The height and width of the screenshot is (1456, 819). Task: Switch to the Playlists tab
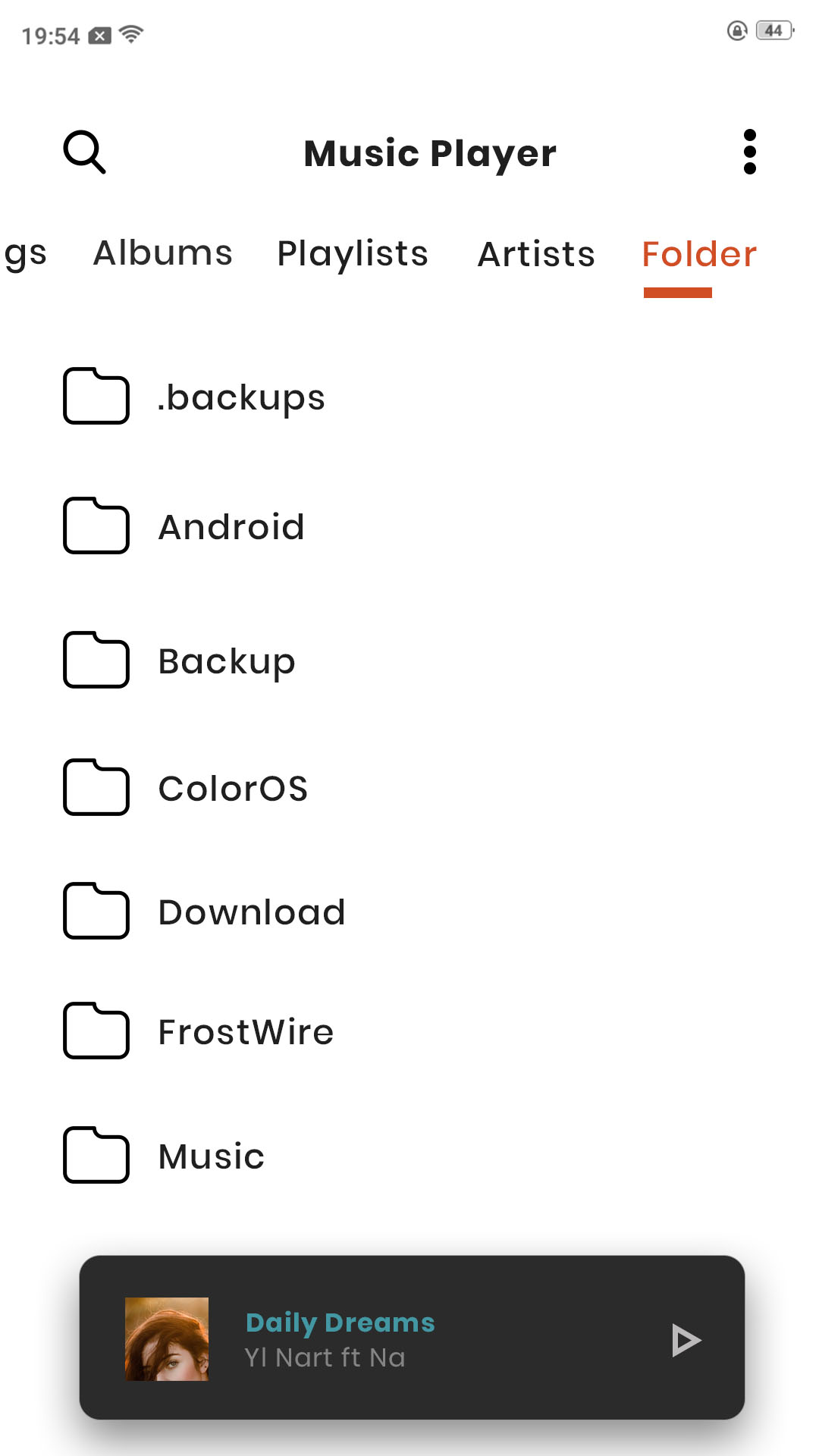(353, 253)
